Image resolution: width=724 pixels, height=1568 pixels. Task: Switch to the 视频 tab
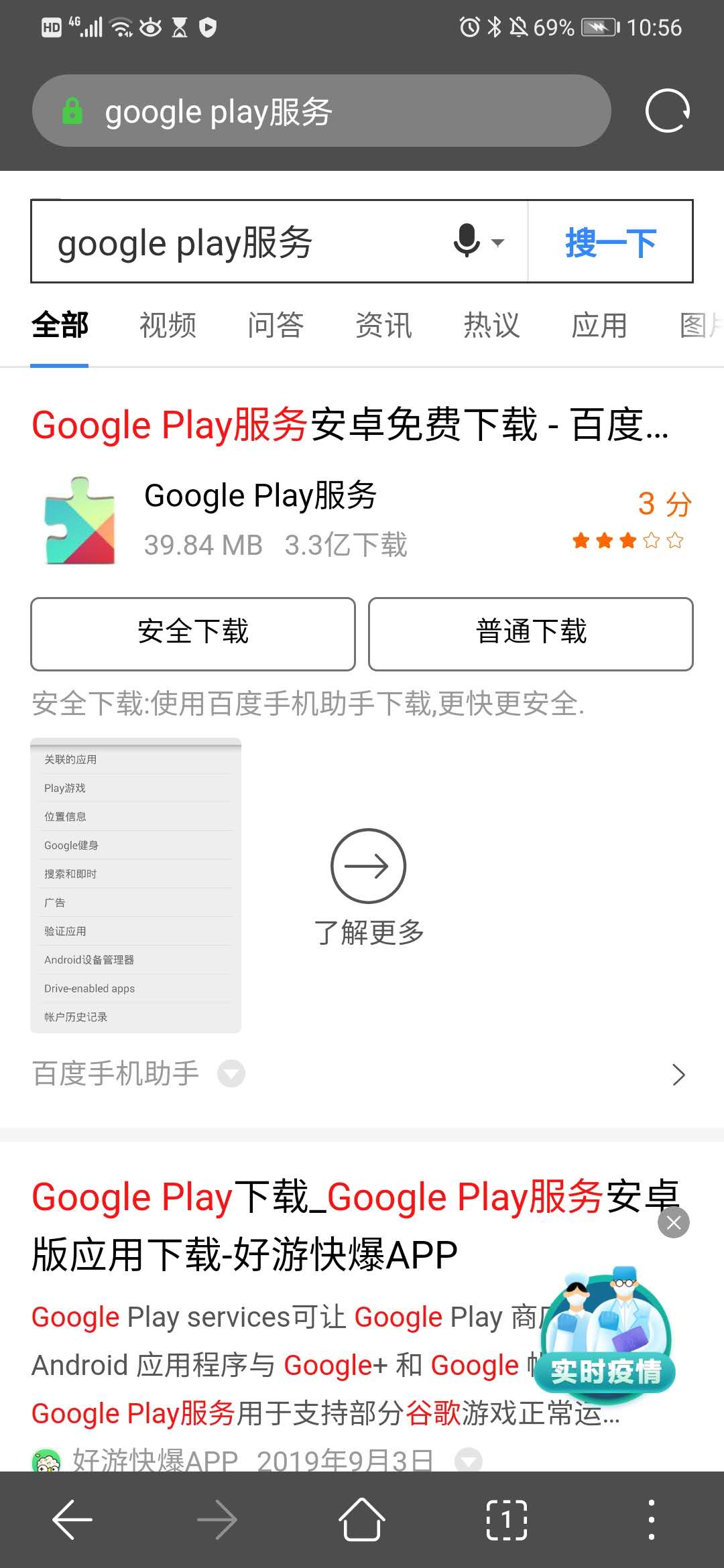[x=168, y=326]
